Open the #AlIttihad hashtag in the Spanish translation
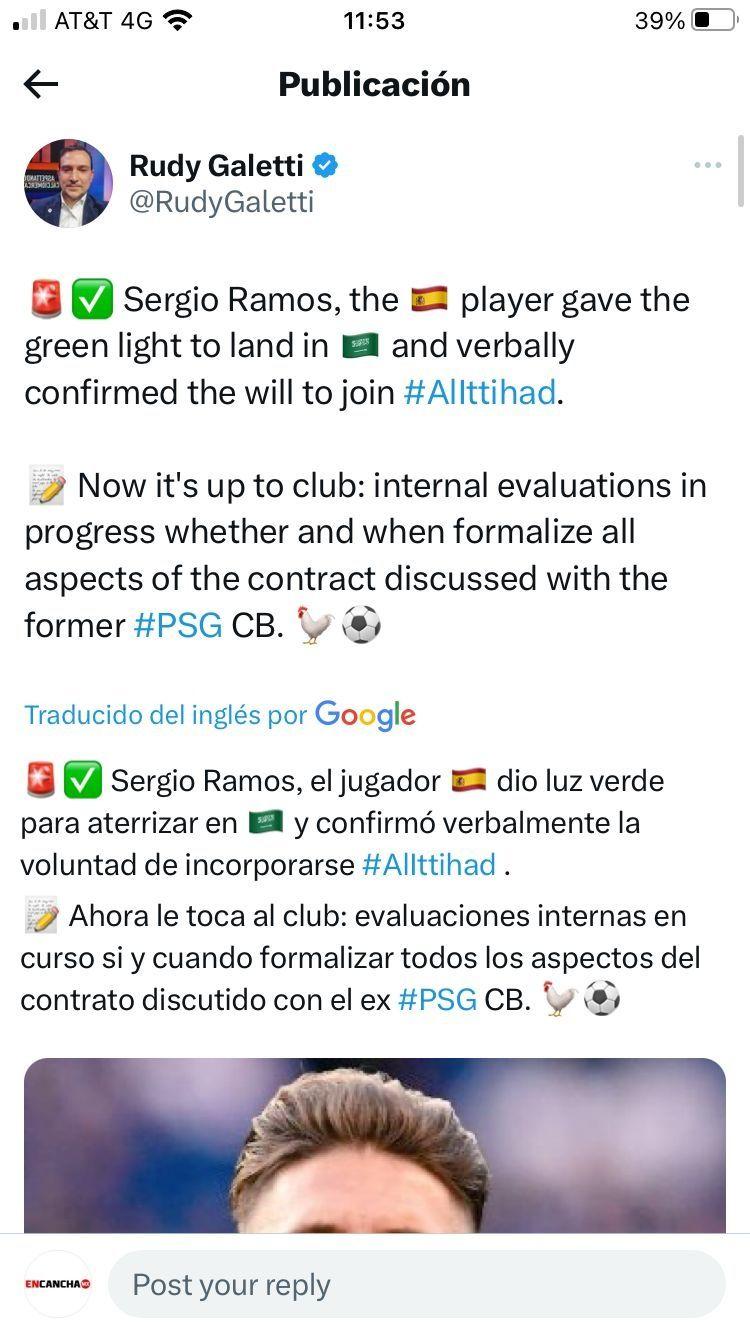The image size is (750, 1334). (x=428, y=864)
